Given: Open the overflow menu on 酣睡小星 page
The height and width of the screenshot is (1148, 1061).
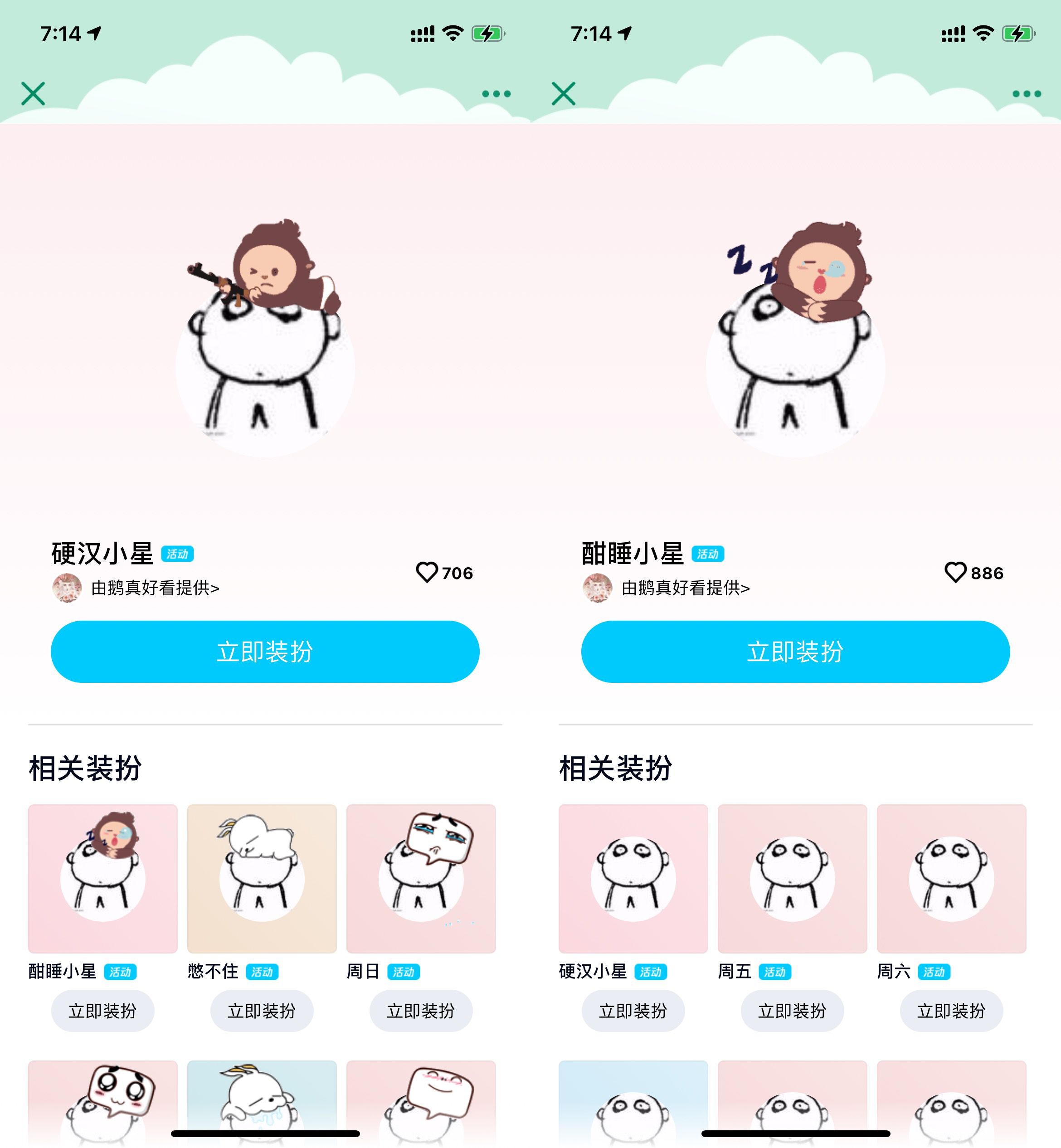Looking at the screenshot, I should click(x=1026, y=93).
